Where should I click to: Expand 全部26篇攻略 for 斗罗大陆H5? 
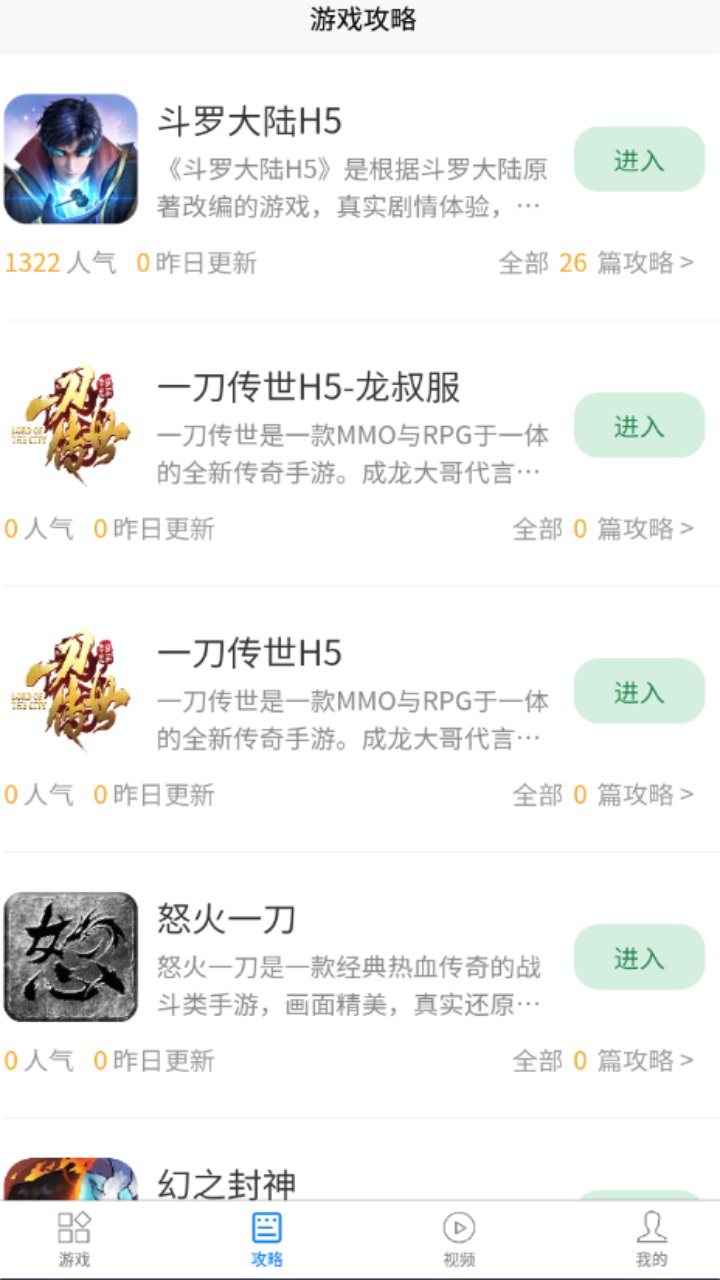coord(593,263)
